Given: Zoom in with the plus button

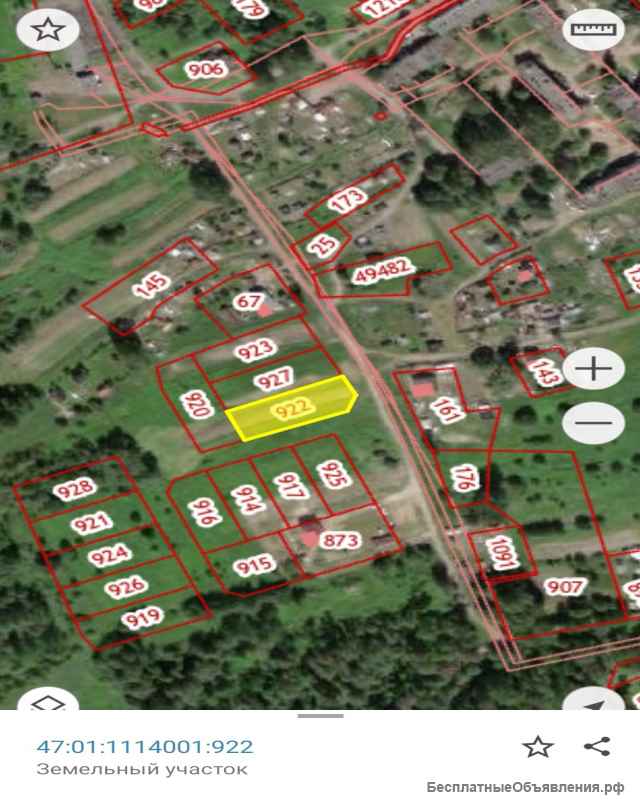Looking at the screenshot, I should point(594,370).
